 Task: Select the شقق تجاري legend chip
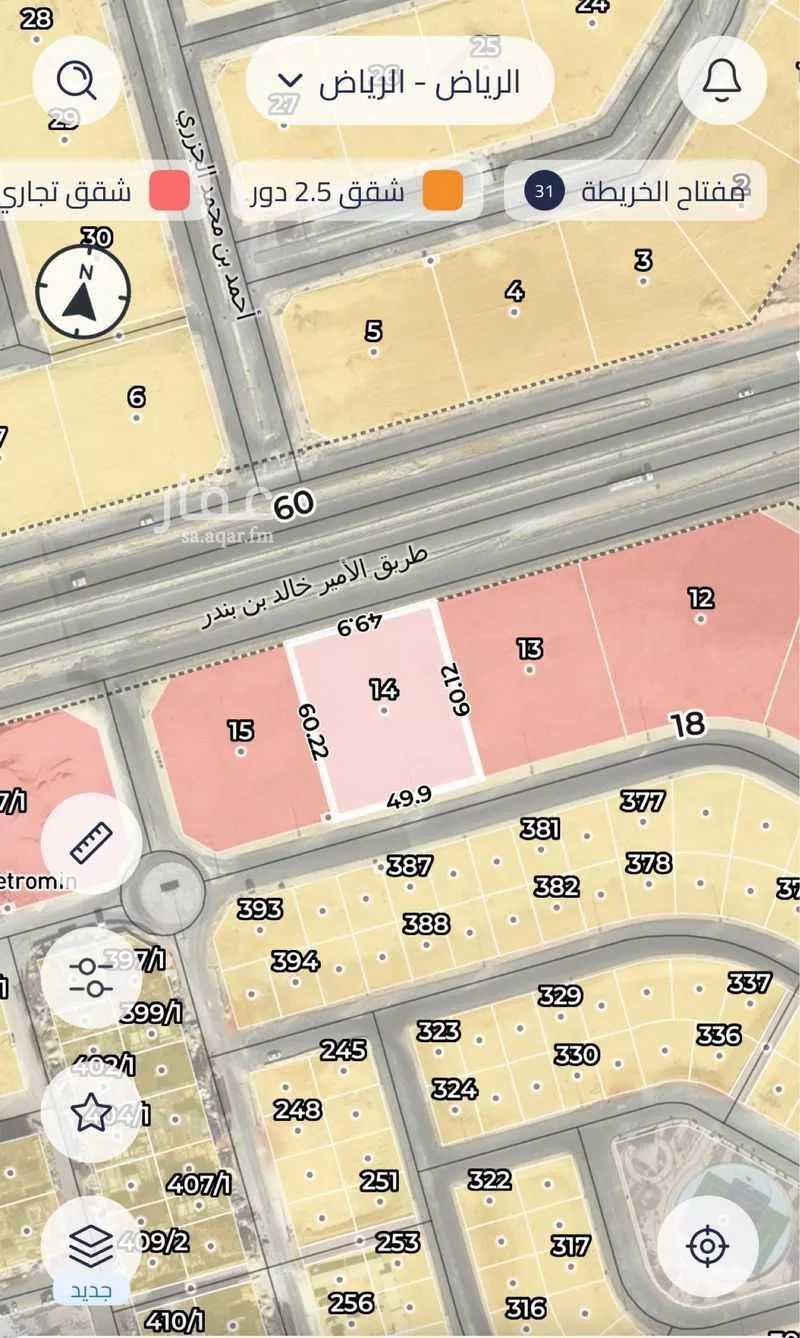pyautogui.click(x=95, y=191)
